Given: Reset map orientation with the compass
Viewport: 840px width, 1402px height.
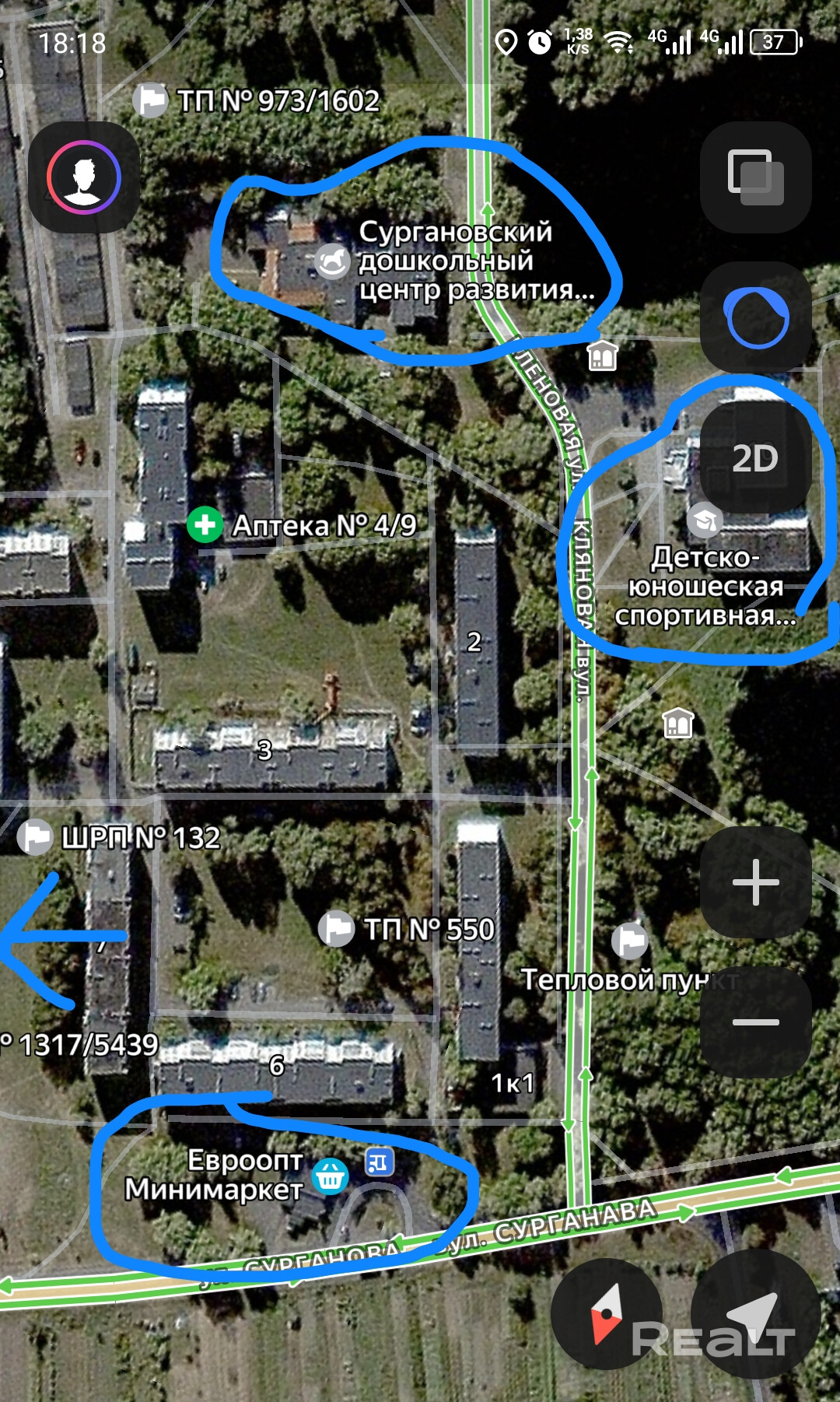Looking at the screenshot, I should 607,1313.
